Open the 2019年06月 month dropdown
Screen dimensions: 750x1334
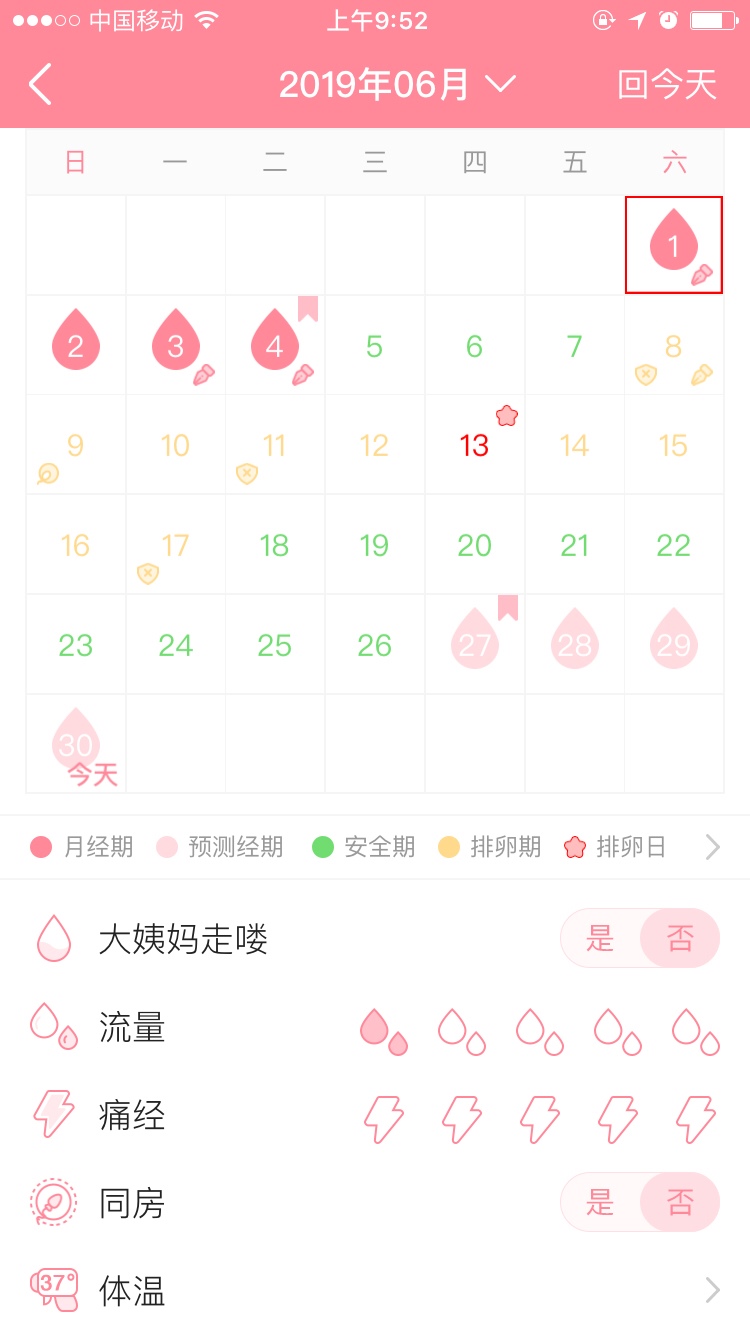pos(396,85)
